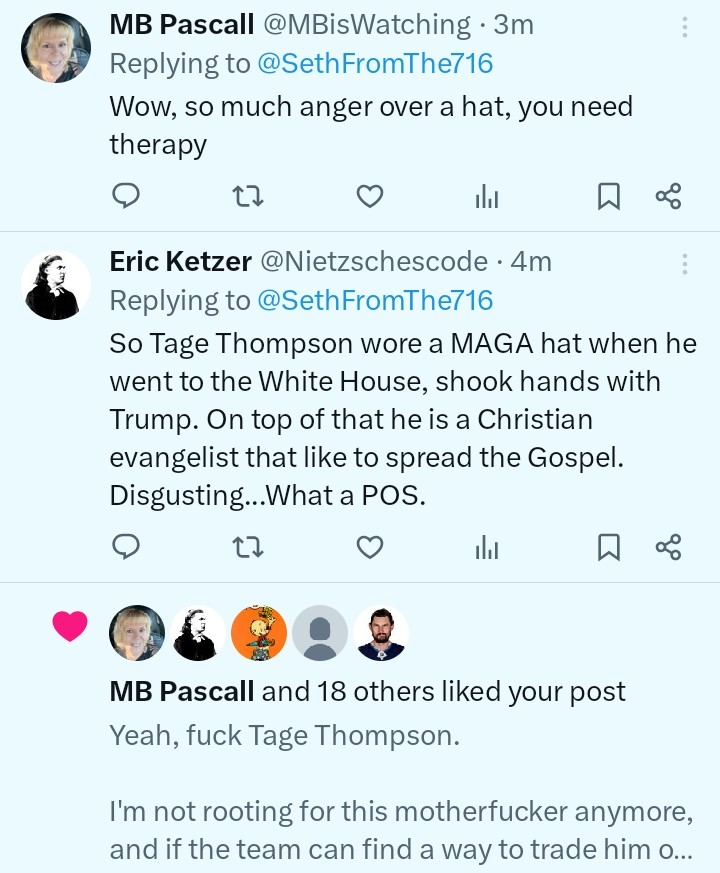
Task: Bookmark MB Pascall's reply
Action: click(608, 196)
